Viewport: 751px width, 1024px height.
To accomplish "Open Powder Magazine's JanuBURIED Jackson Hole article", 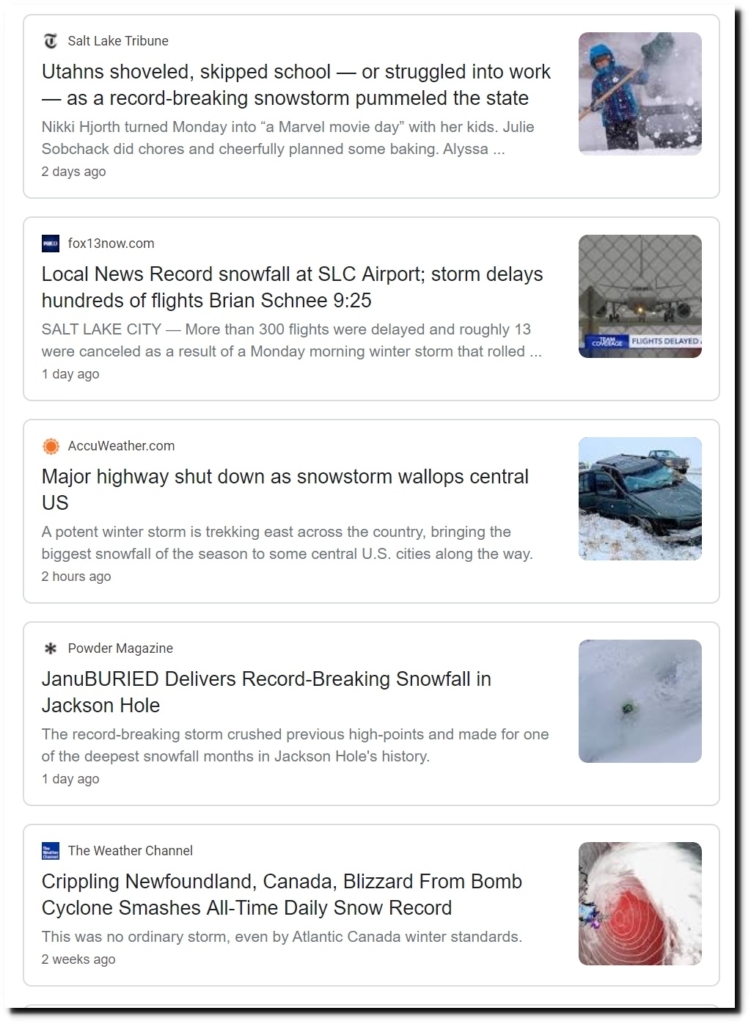I will click(266, 691).
